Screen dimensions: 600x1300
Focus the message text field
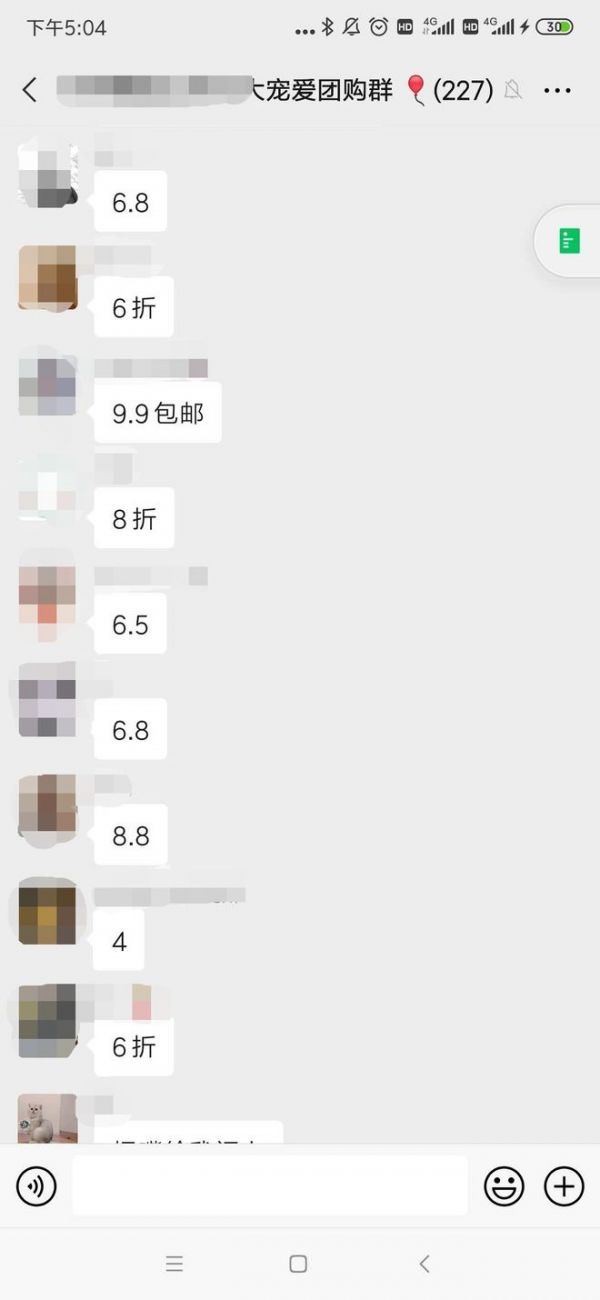(x=270, y=1186)
